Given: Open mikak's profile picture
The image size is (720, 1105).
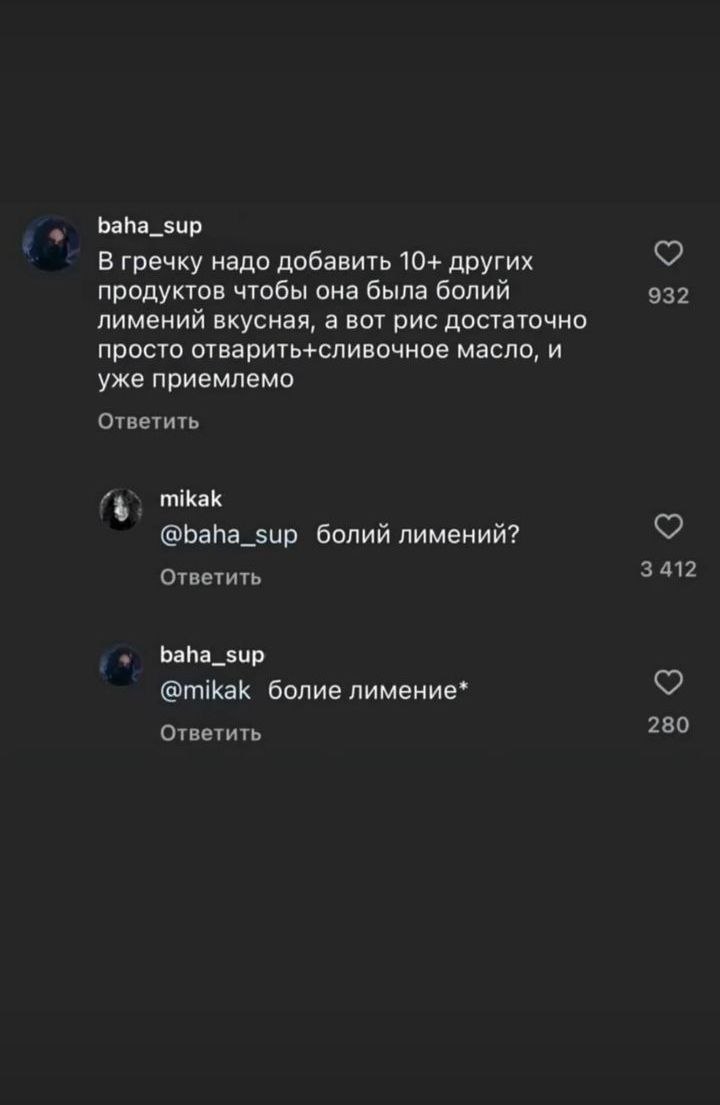Looking at the screenshot, I should pyautogui.click(x=125, y=509).
